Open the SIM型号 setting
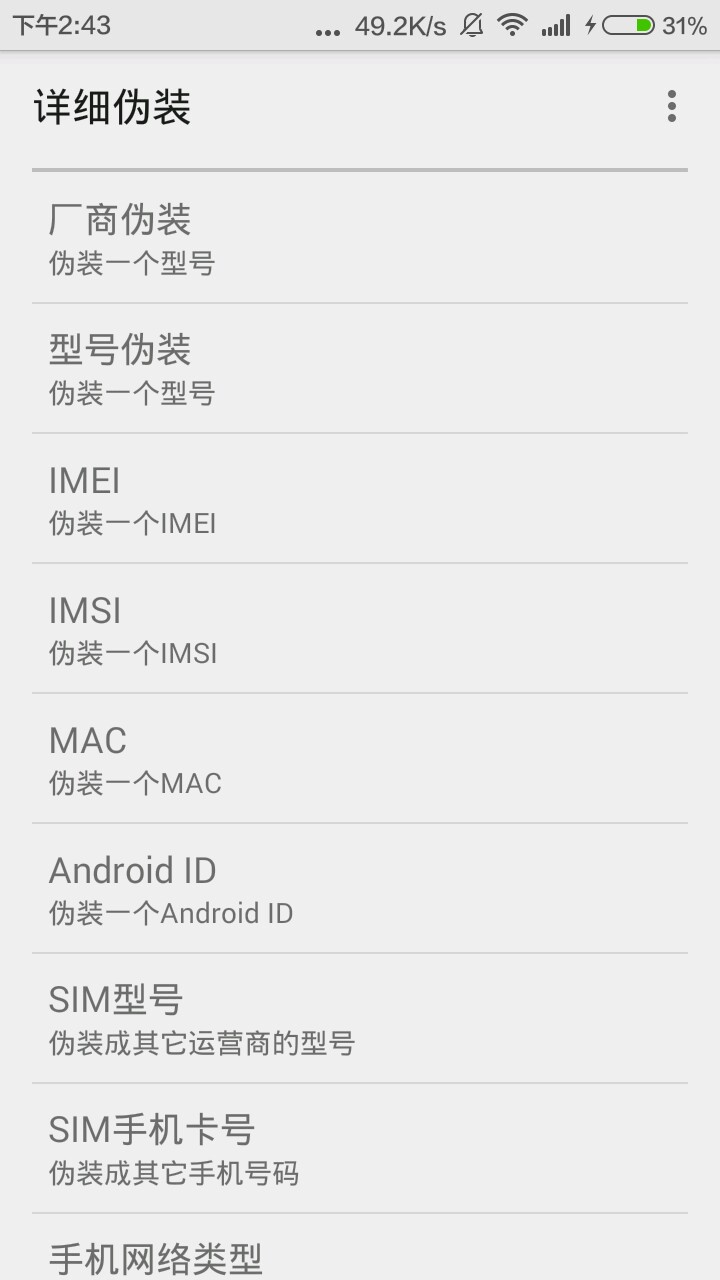This screenshot has height=1280, width=720. coord(359,1018)
